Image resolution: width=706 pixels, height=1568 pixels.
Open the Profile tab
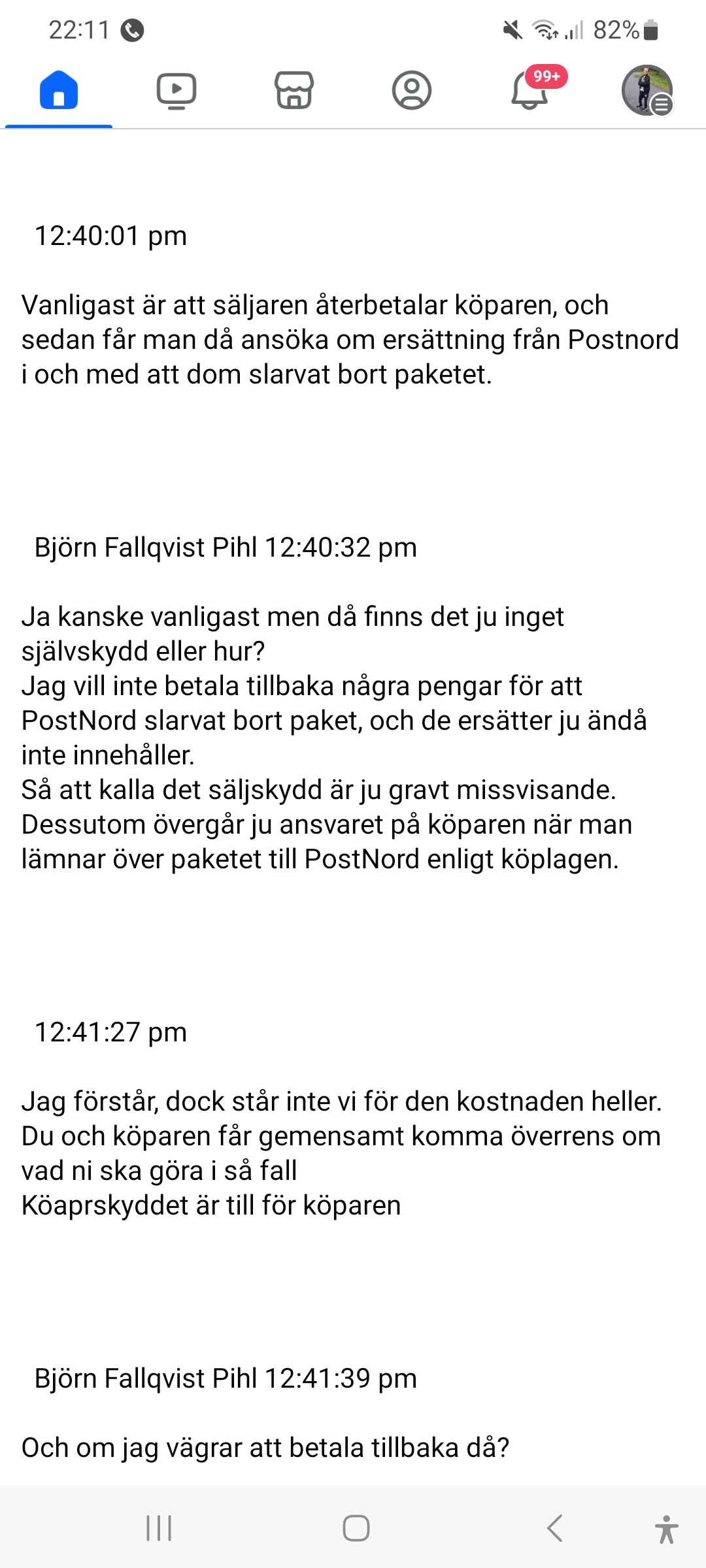click(412, 90)
